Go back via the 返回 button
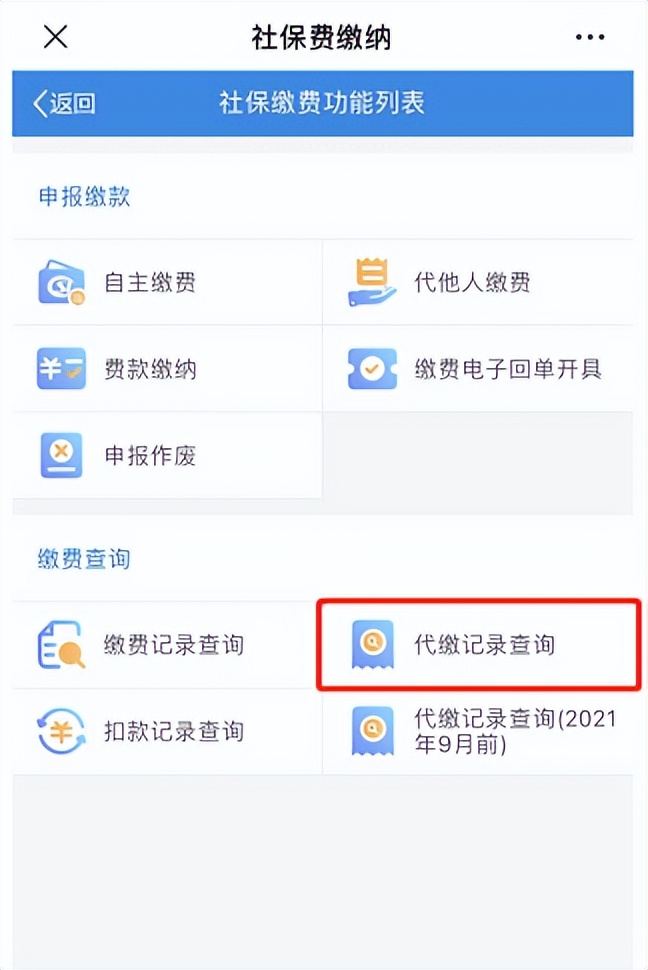 (64, 103)
